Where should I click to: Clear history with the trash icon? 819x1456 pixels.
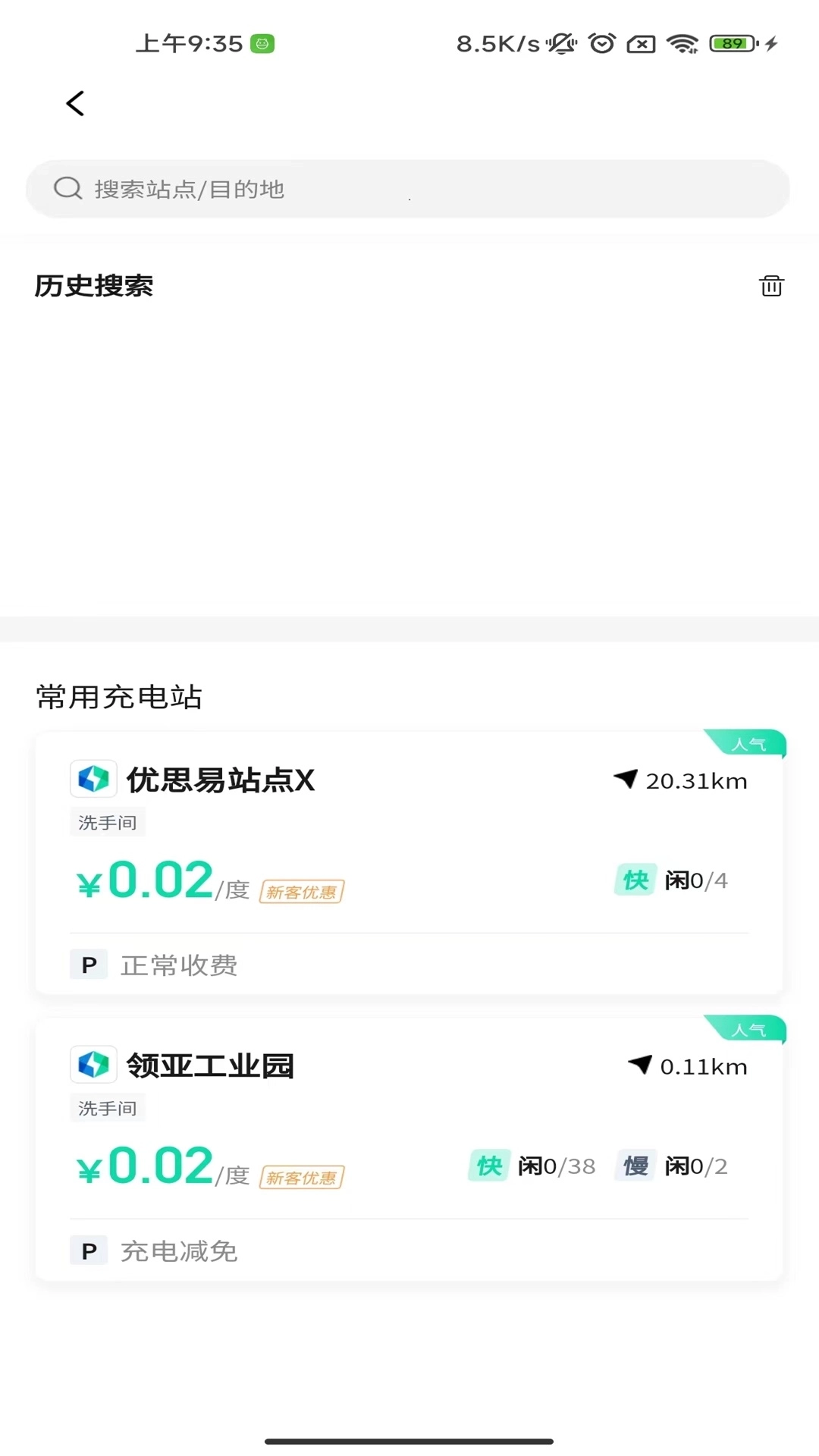click(772, 286)
